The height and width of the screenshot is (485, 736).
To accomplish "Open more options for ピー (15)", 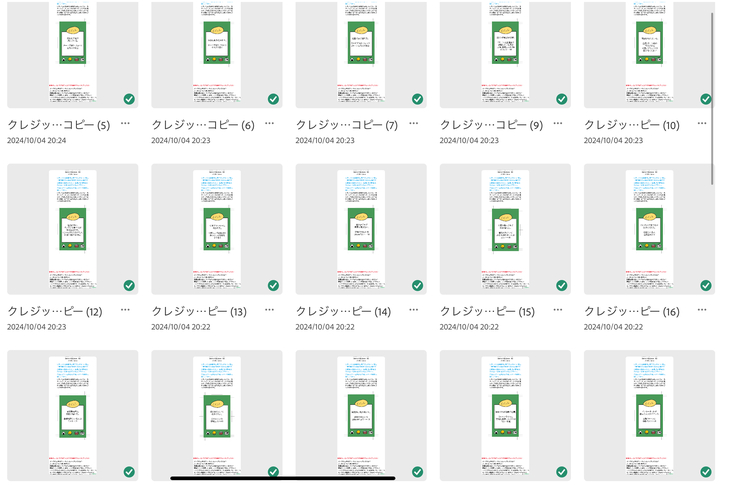I will pos(557,311).
